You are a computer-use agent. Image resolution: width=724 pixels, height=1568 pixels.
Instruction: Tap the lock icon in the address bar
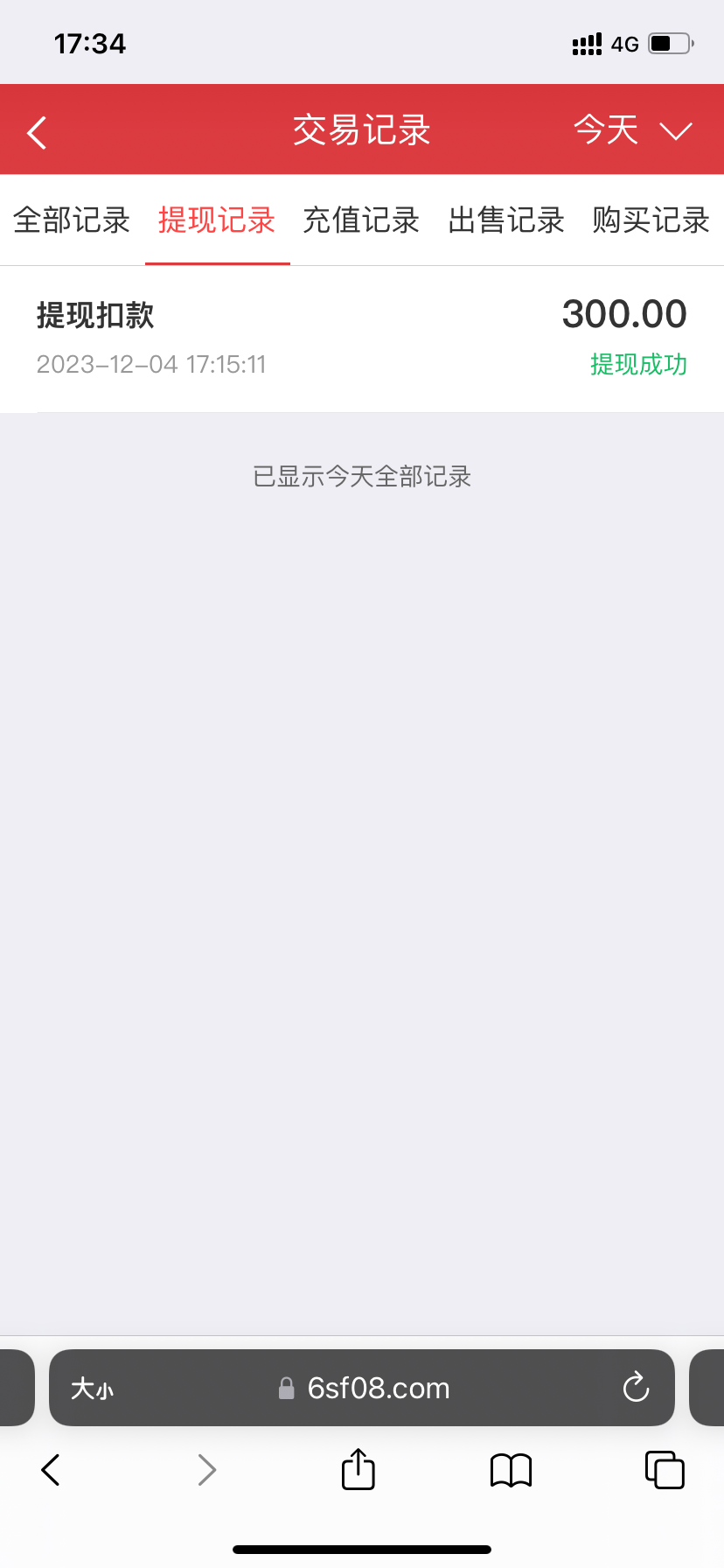point(286,1388)
